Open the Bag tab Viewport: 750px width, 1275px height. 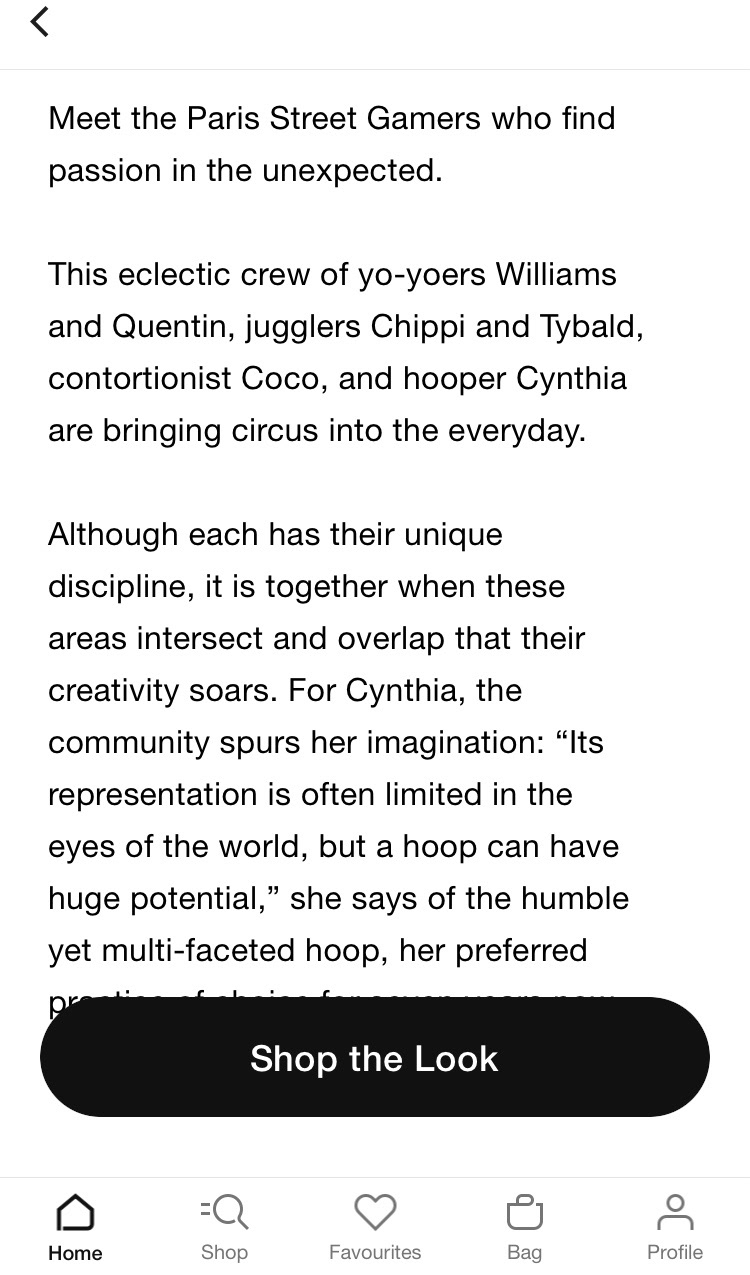pyautogui.click(x=525, y=1228)
